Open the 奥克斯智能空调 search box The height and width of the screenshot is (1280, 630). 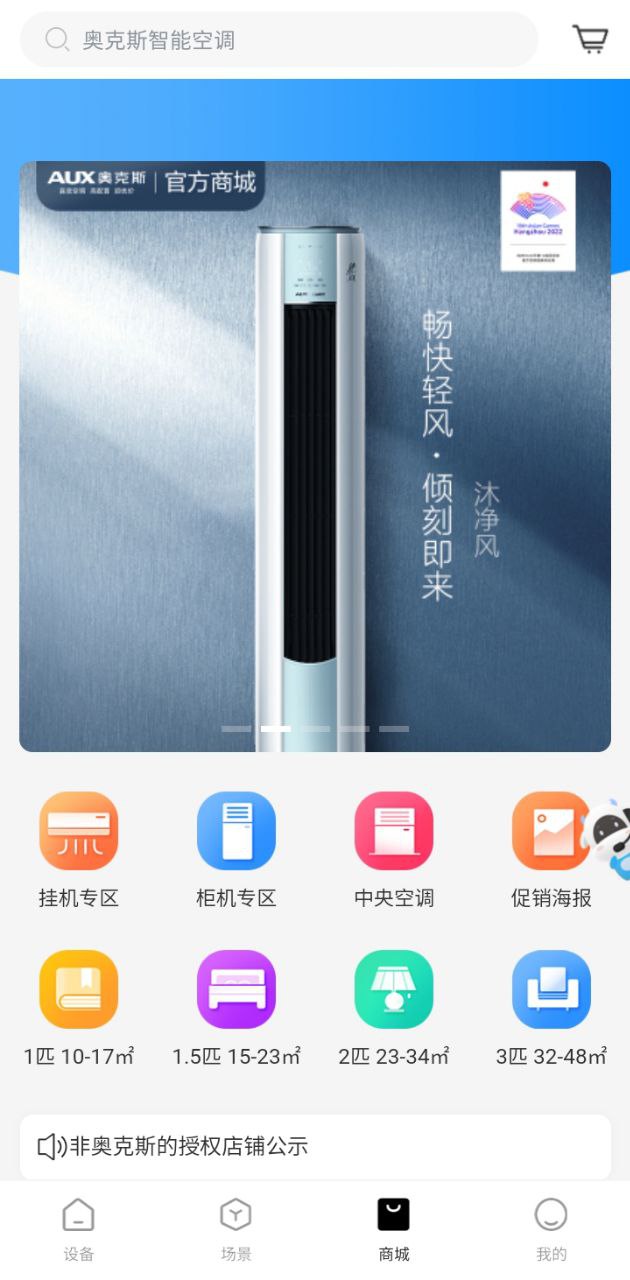(x=279, y=40)
